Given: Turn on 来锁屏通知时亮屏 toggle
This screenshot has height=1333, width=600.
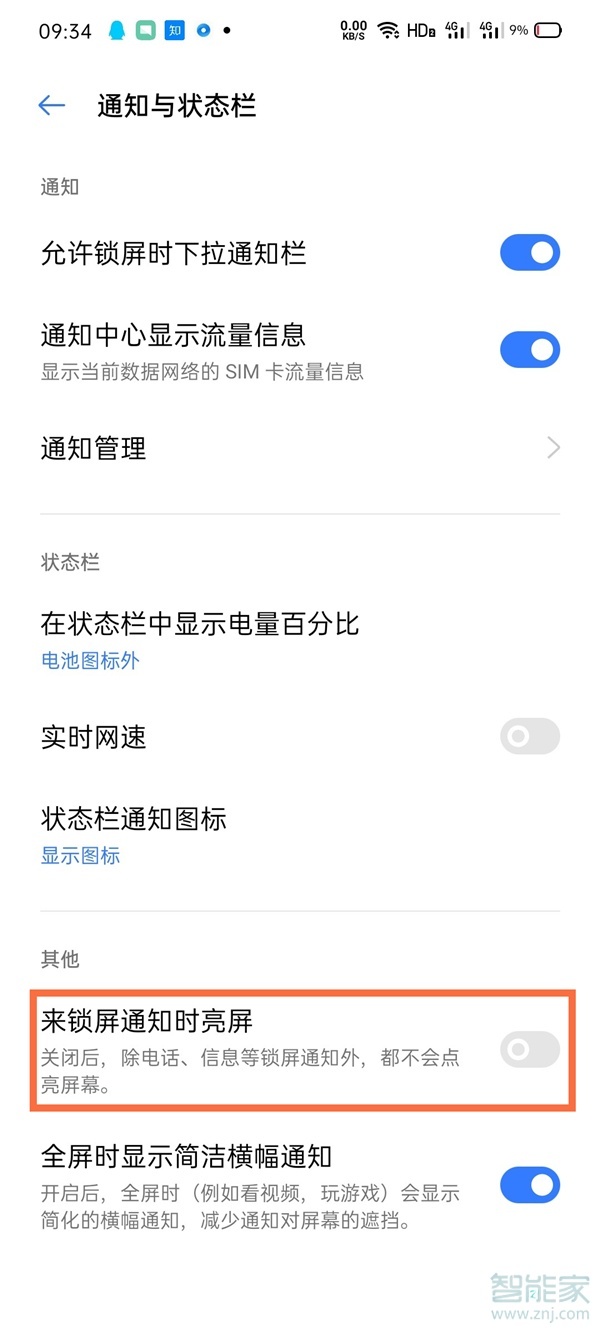Looking at the screenshot, I should (x=530, y=1049).
